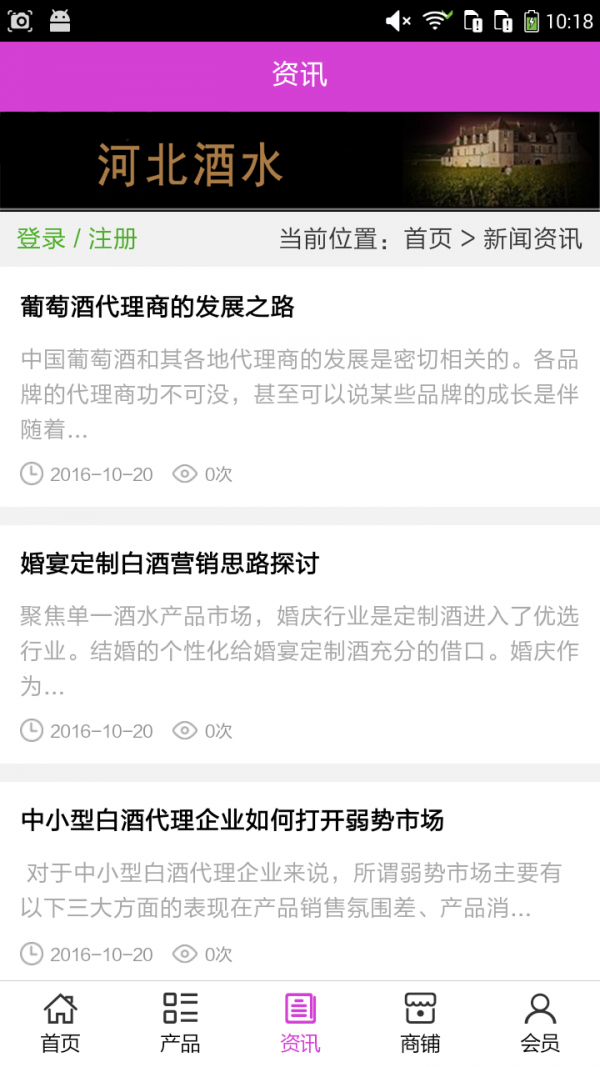Image resolution: width=600 pixels, height=1067 pixels.
Task: Open the 会员 tab
Action: (540, 1023)
